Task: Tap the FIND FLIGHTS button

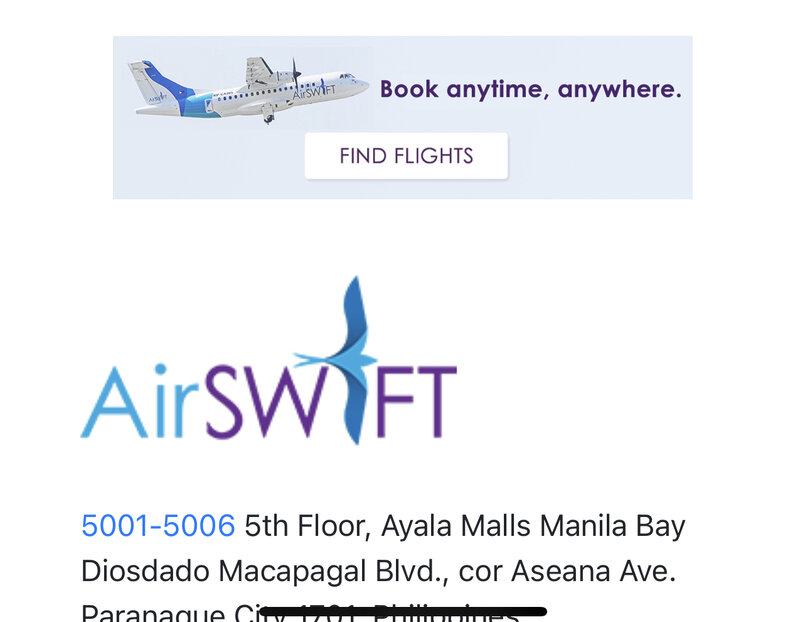Action: 406,156
